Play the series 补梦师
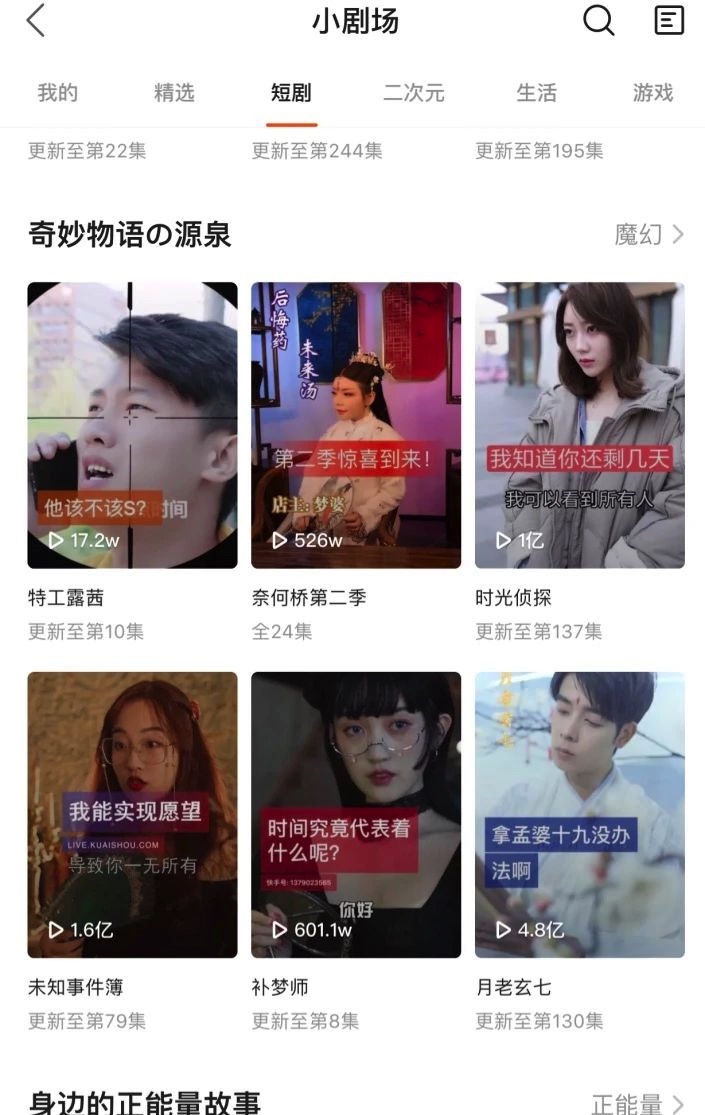705x1115 pixels. point(356,815)
